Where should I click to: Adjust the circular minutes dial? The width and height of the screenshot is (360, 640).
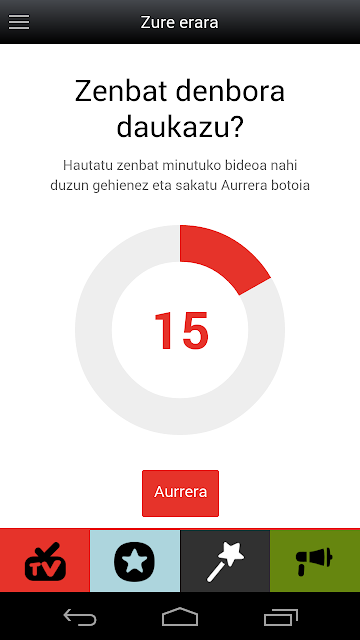coord(180,330)
